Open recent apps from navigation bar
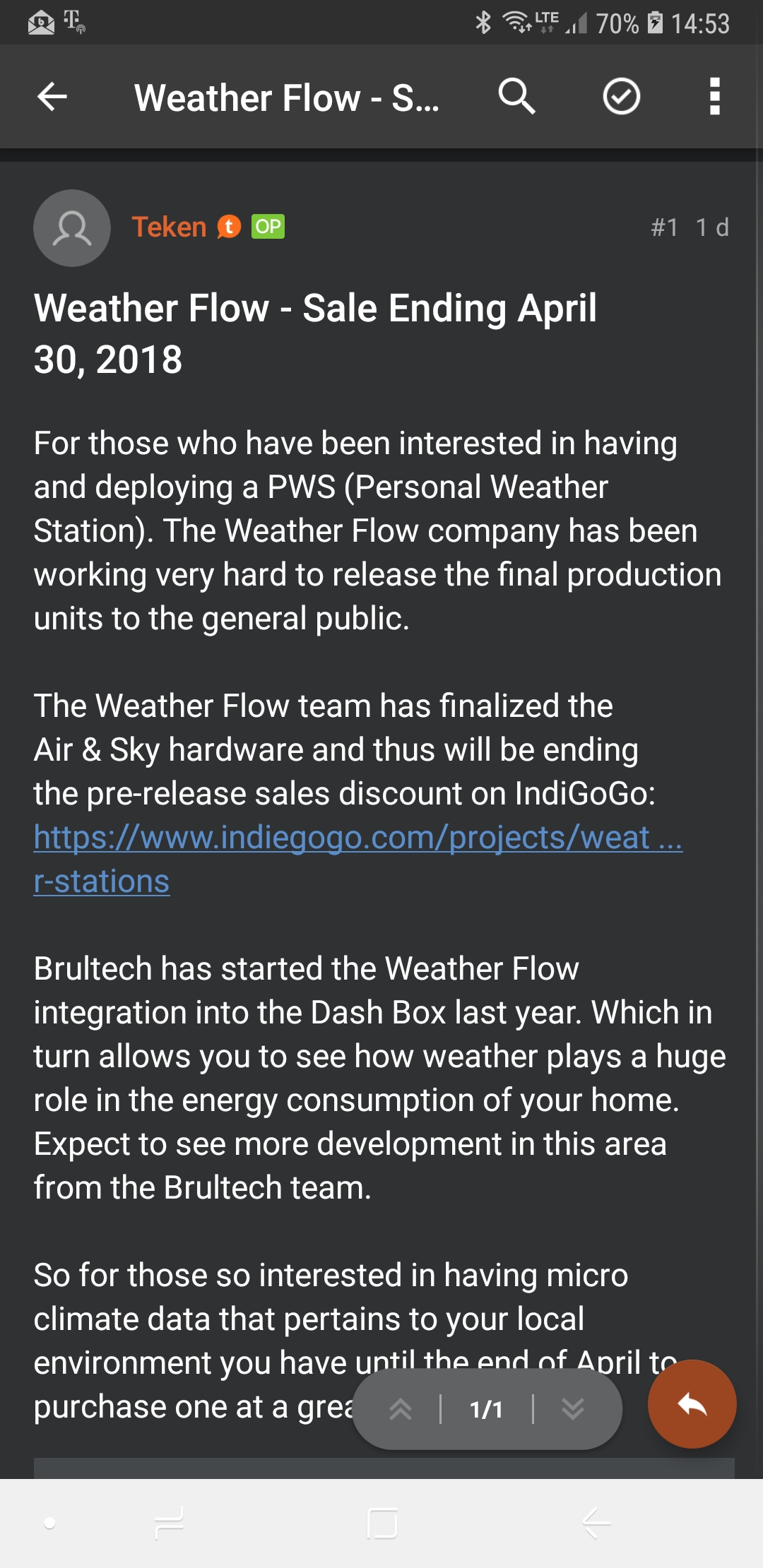Viewport: 763px width, 1568px height. click(170, 1523)
